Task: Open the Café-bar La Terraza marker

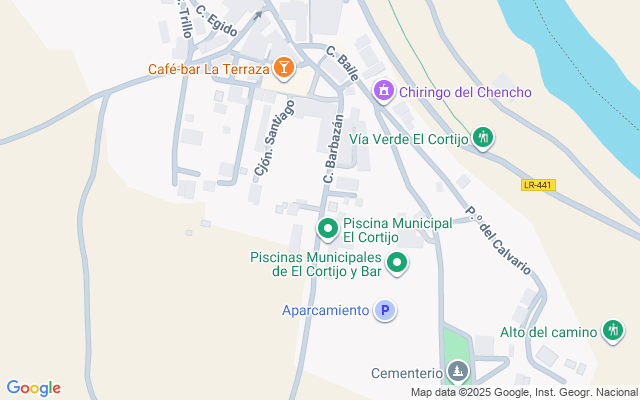Action: click(x=284, y=67)
